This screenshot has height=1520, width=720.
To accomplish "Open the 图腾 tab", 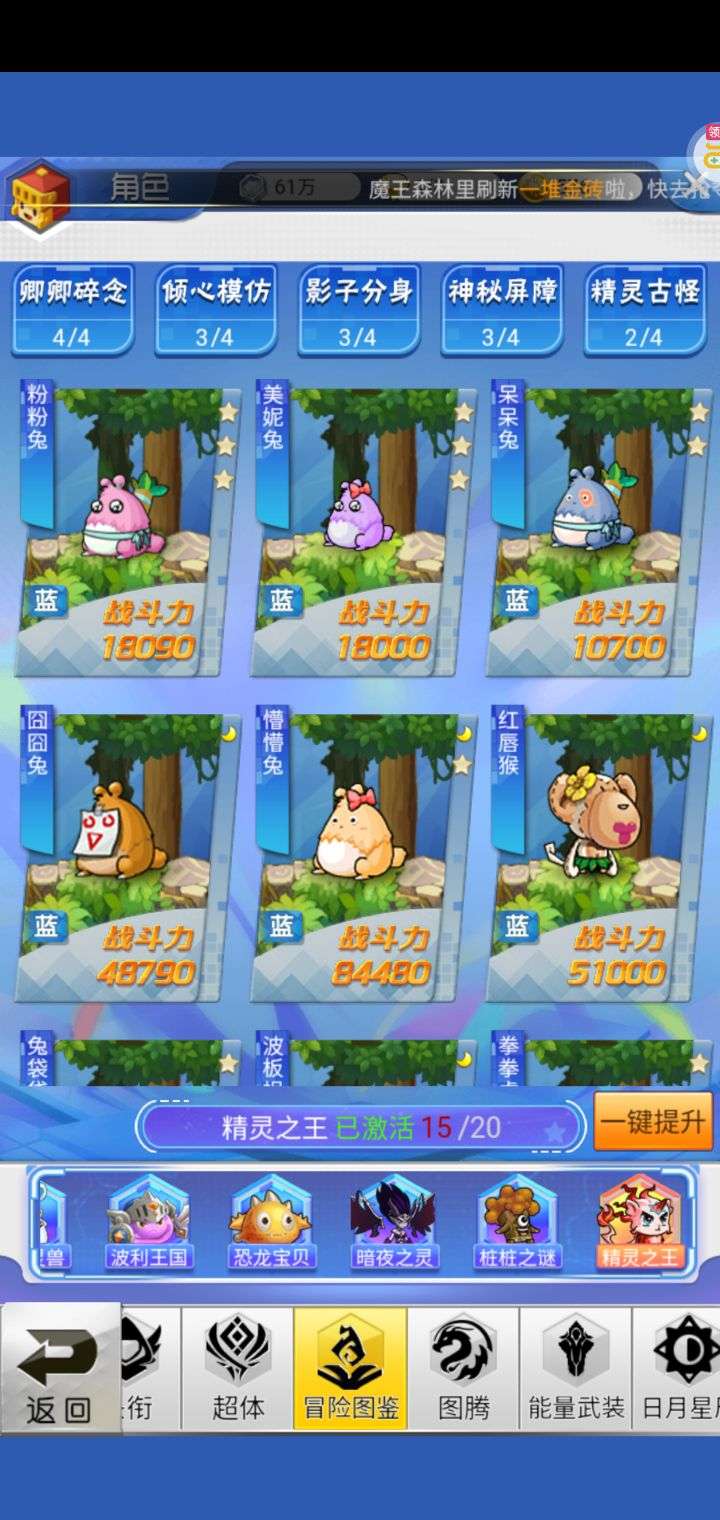I will pyautogui.click(x=464, y=1368).
